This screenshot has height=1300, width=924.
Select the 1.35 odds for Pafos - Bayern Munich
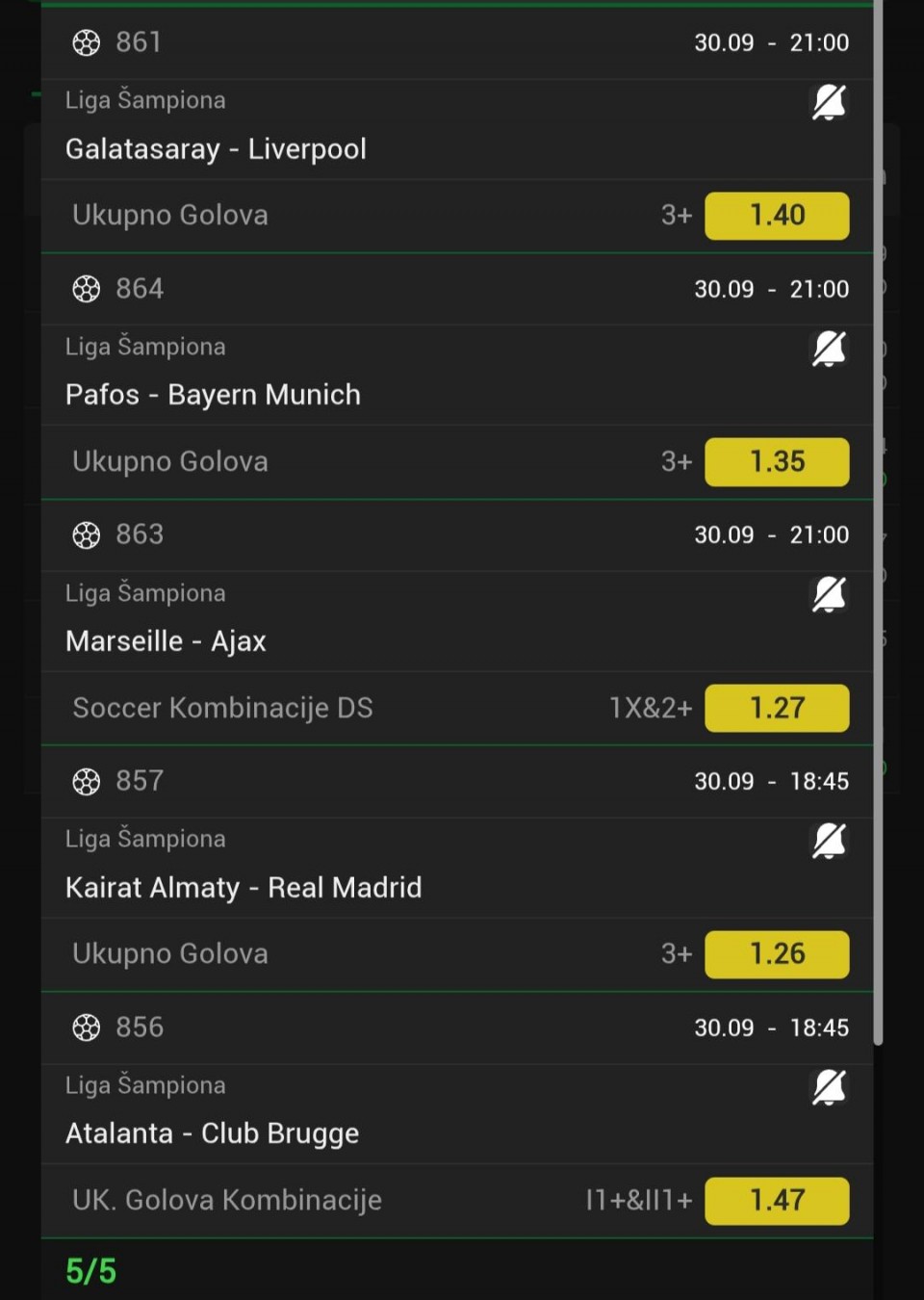[777, 462]
